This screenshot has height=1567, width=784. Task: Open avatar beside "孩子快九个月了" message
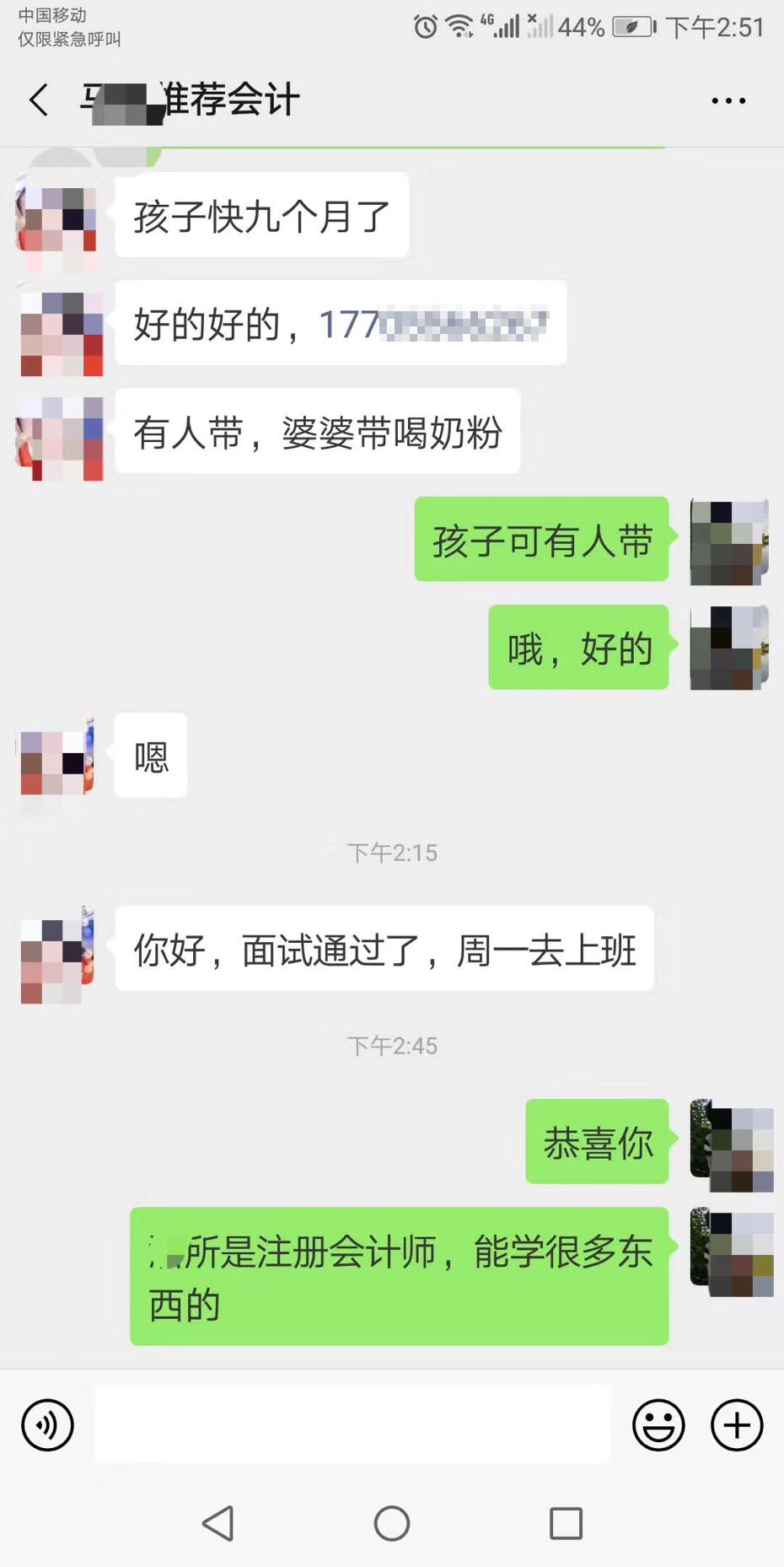[x=57, y=216]
